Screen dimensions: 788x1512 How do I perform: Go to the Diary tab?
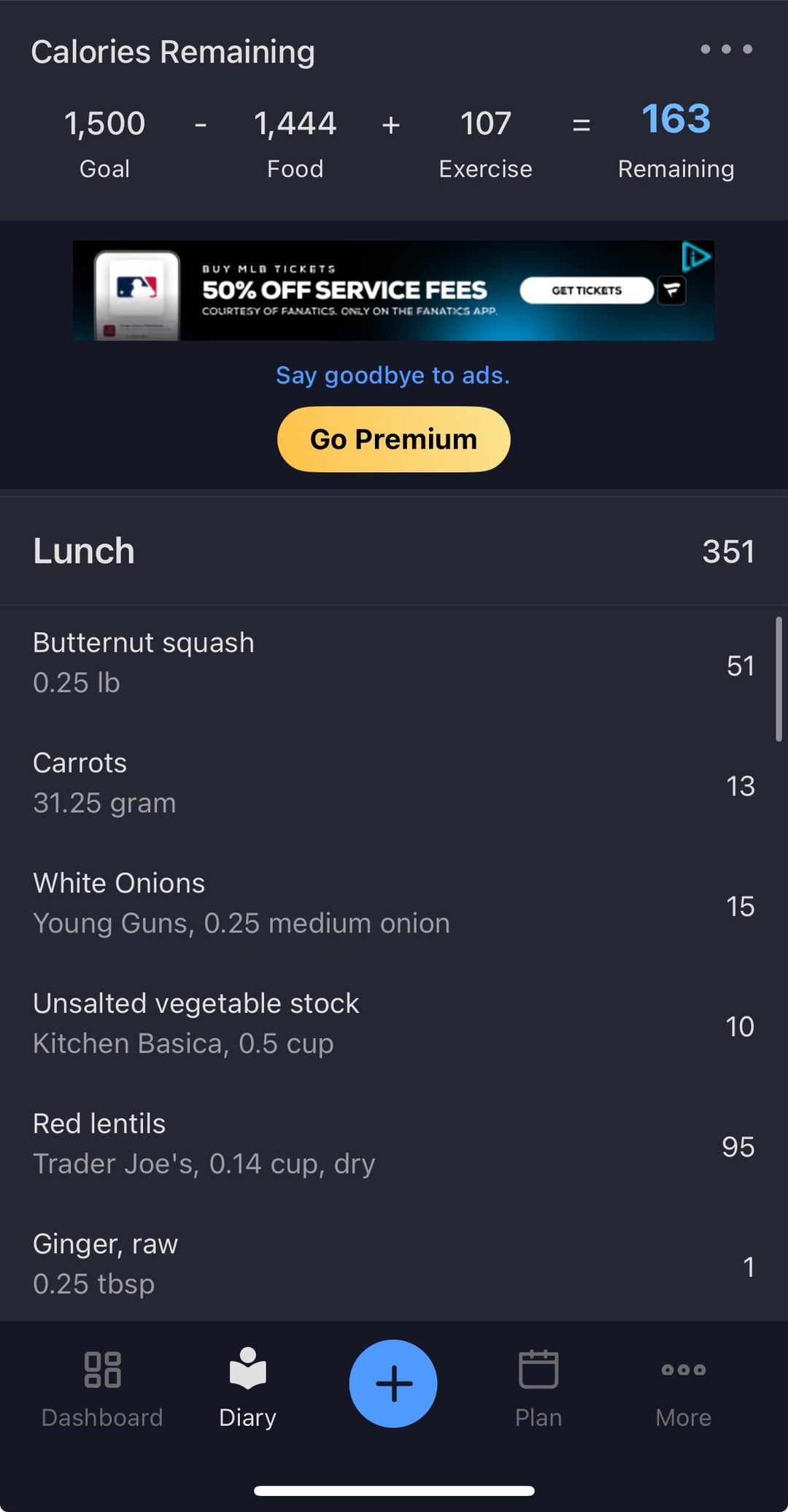(x=247, y=1388)
